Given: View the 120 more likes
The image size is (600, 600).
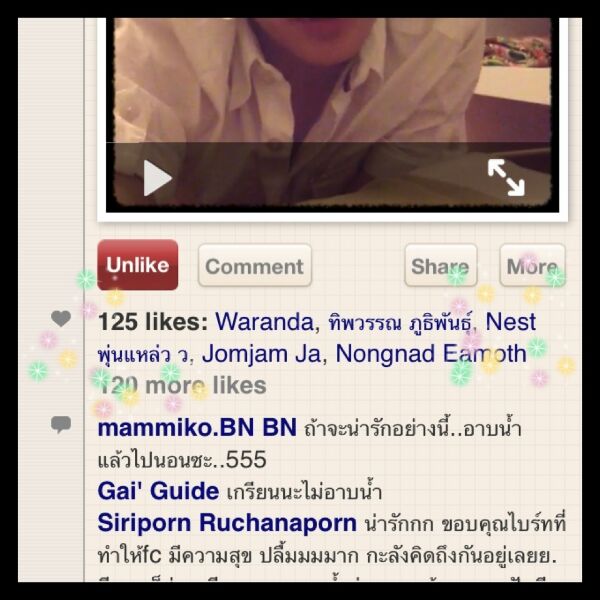Looking at the screenshot, I should 182,385.
